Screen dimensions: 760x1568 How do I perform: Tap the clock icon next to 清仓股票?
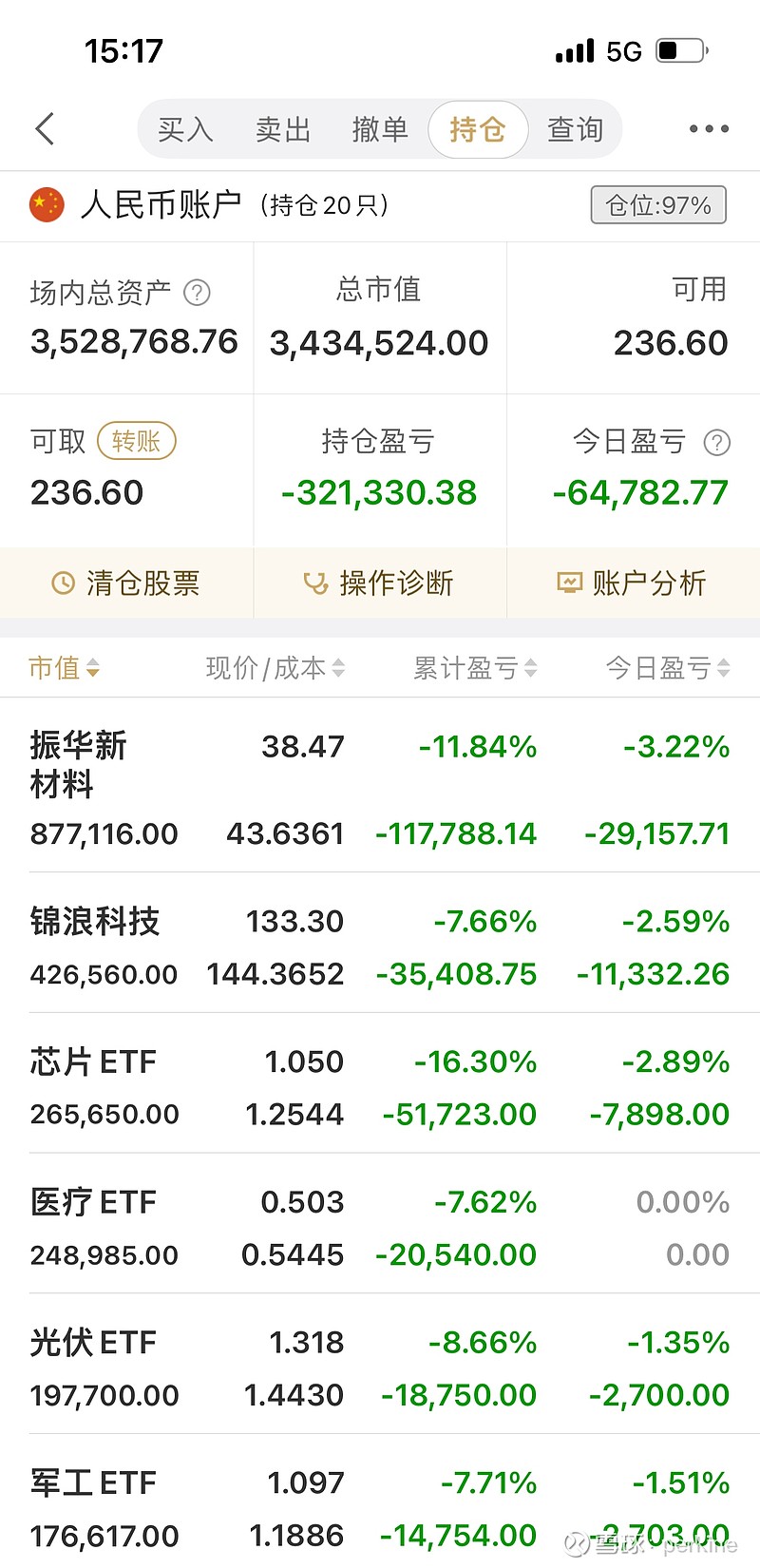[x=62, y=584]
